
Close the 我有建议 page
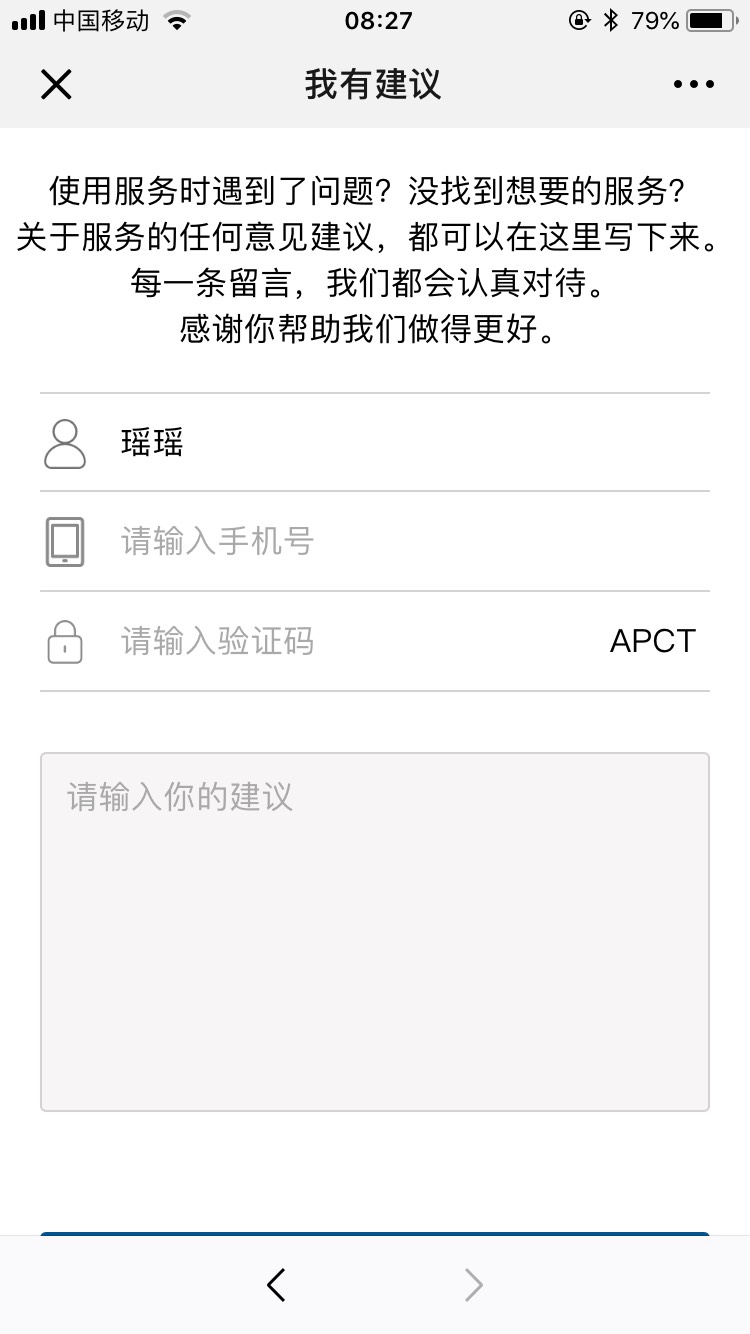(56, 84)
